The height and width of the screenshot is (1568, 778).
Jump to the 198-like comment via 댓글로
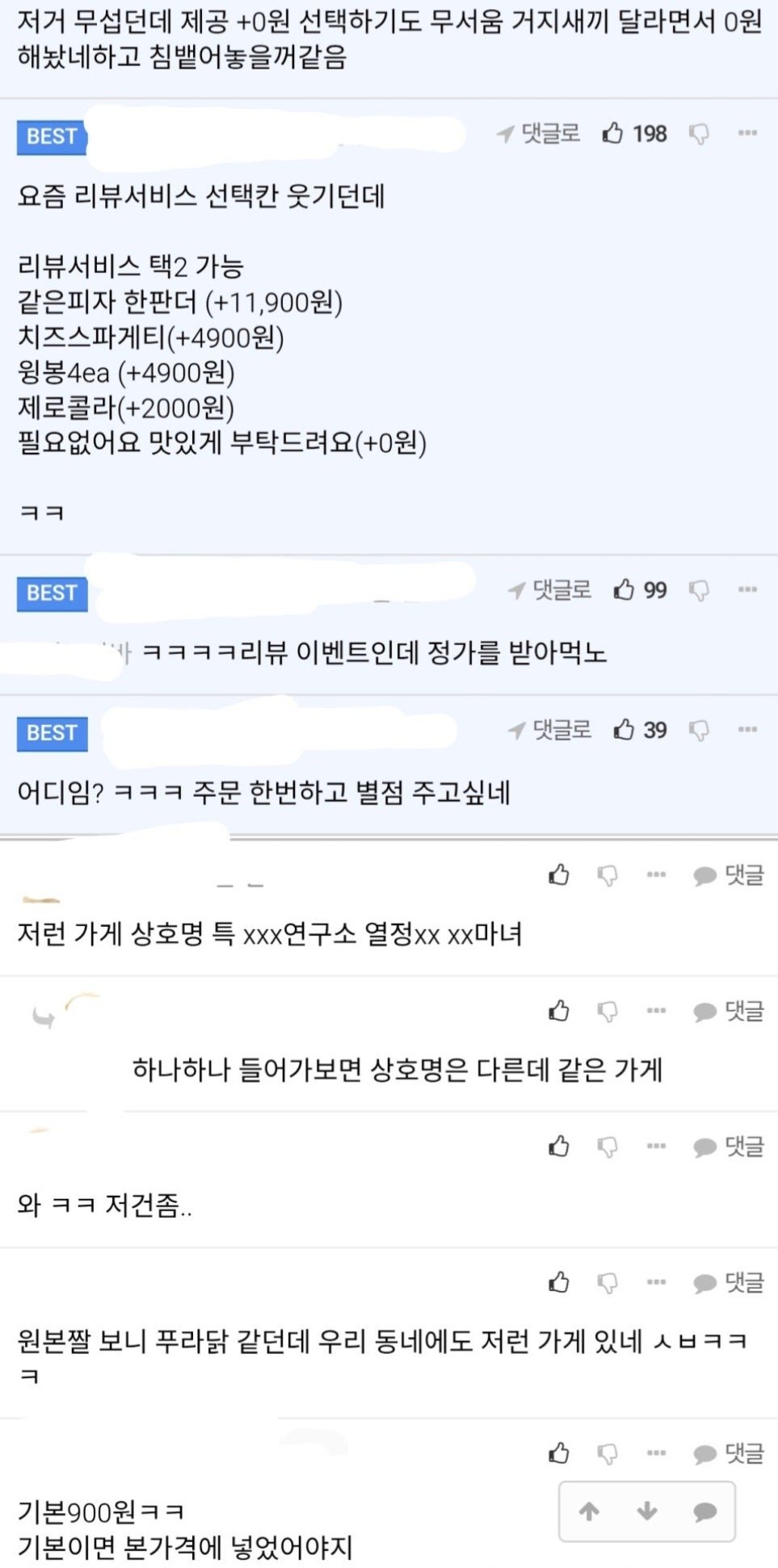click(538, 133)
